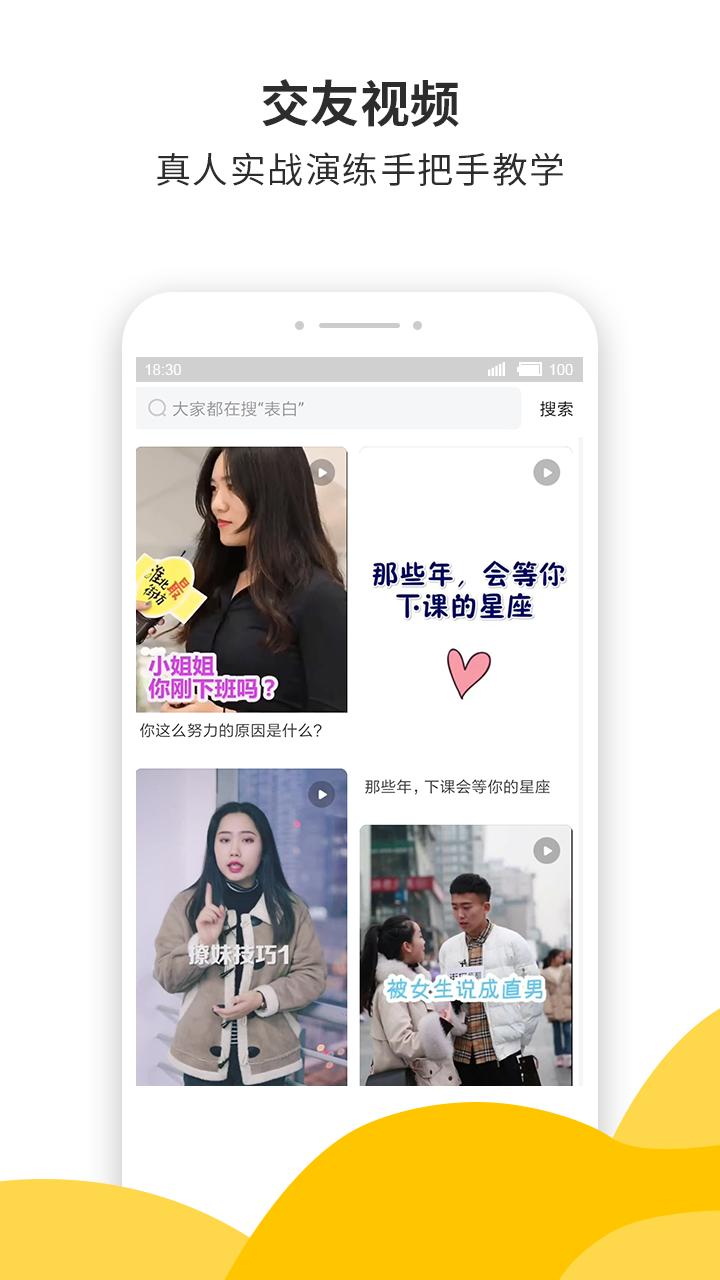The width and height of the screenshot is (720, 1280).
Task: Open the 那些年，下课会等你的星座 caption link
Action: click(458, 788)
